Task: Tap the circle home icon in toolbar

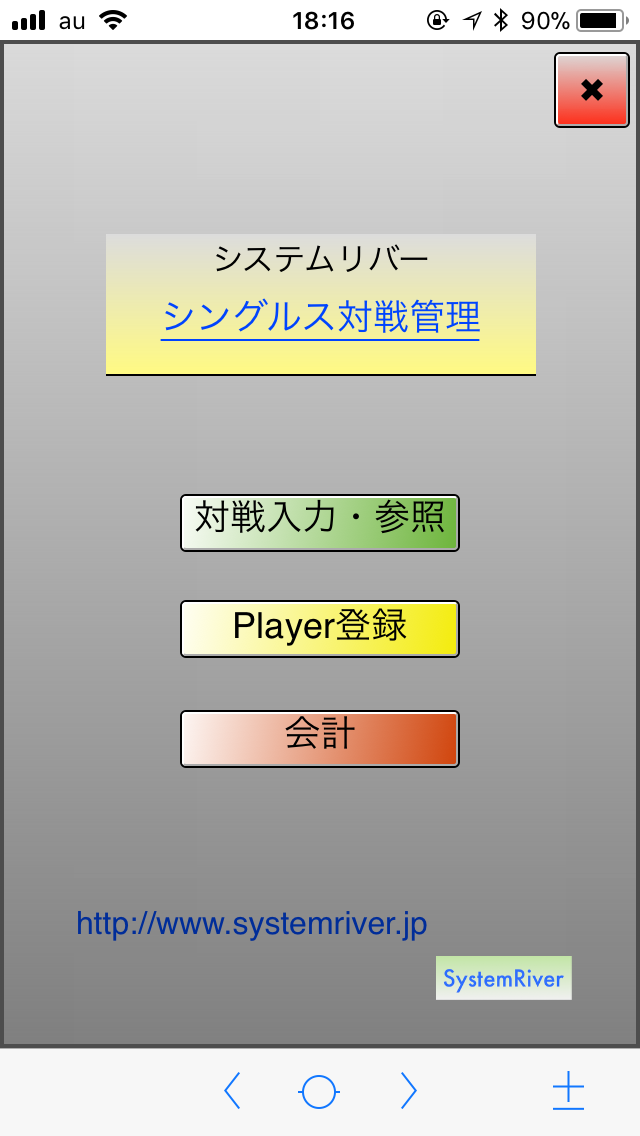Action: (319, 1091)
